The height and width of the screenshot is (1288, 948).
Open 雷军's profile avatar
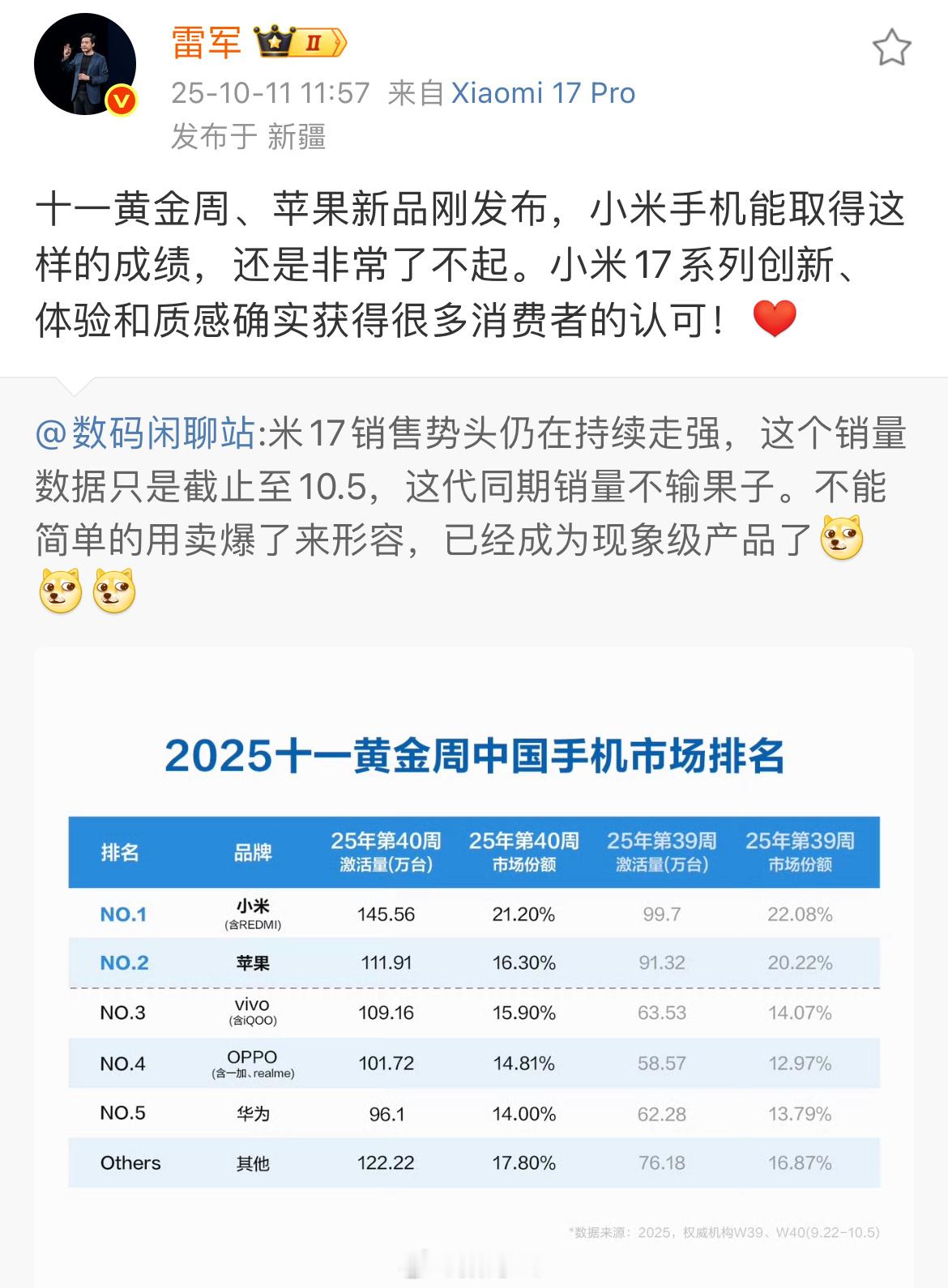click(x=84, y=64)
